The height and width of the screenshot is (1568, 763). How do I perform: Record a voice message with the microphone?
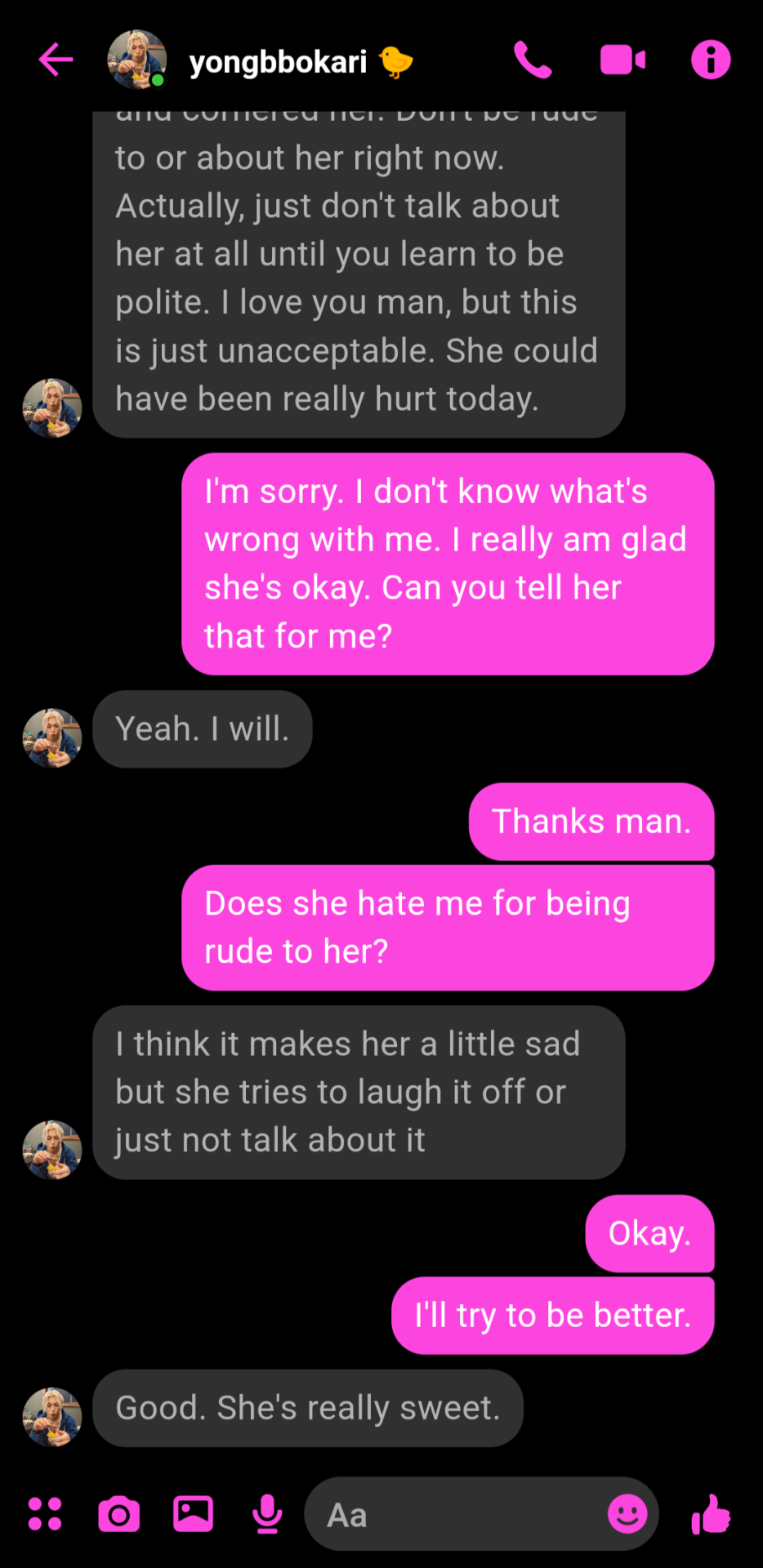[267, 1514]
